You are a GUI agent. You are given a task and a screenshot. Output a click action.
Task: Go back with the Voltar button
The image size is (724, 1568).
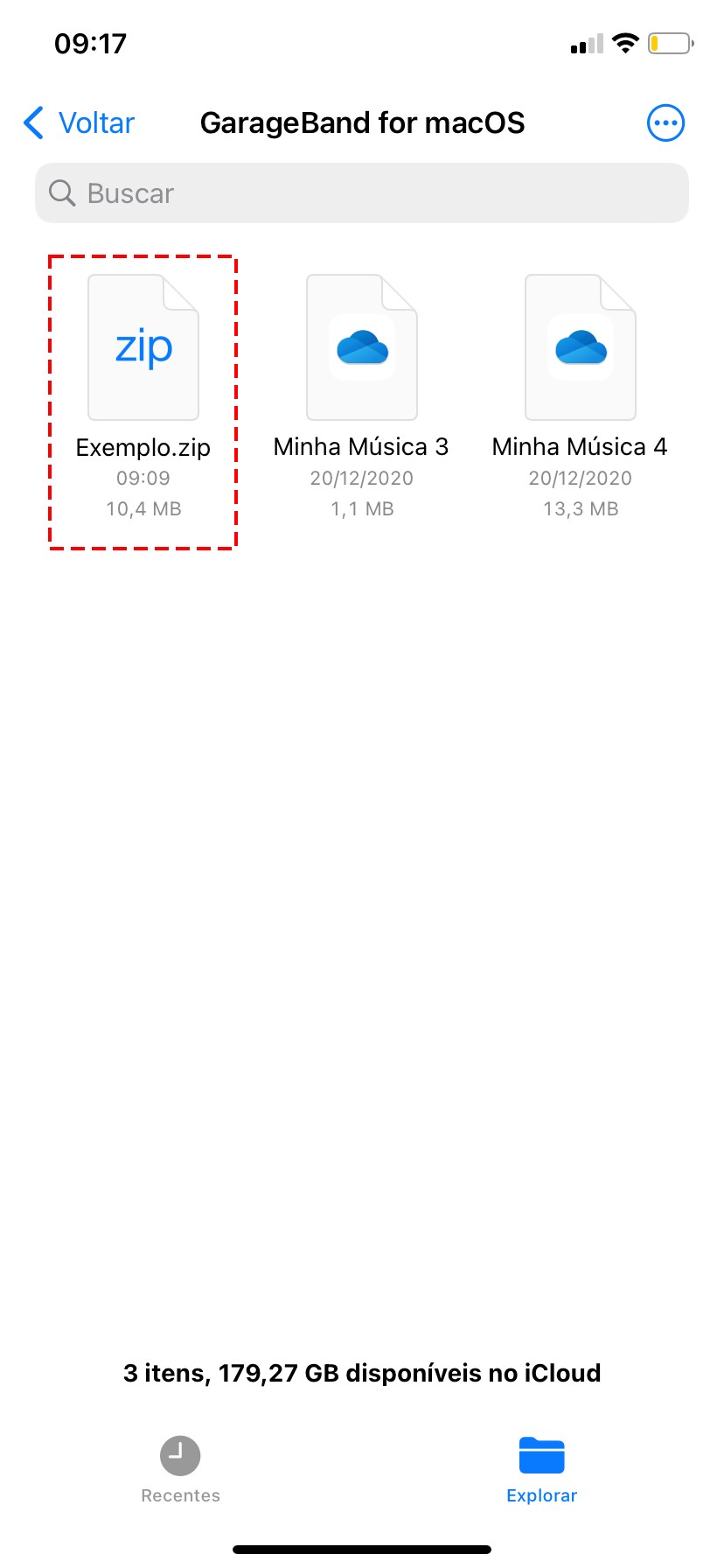point(80,123)
